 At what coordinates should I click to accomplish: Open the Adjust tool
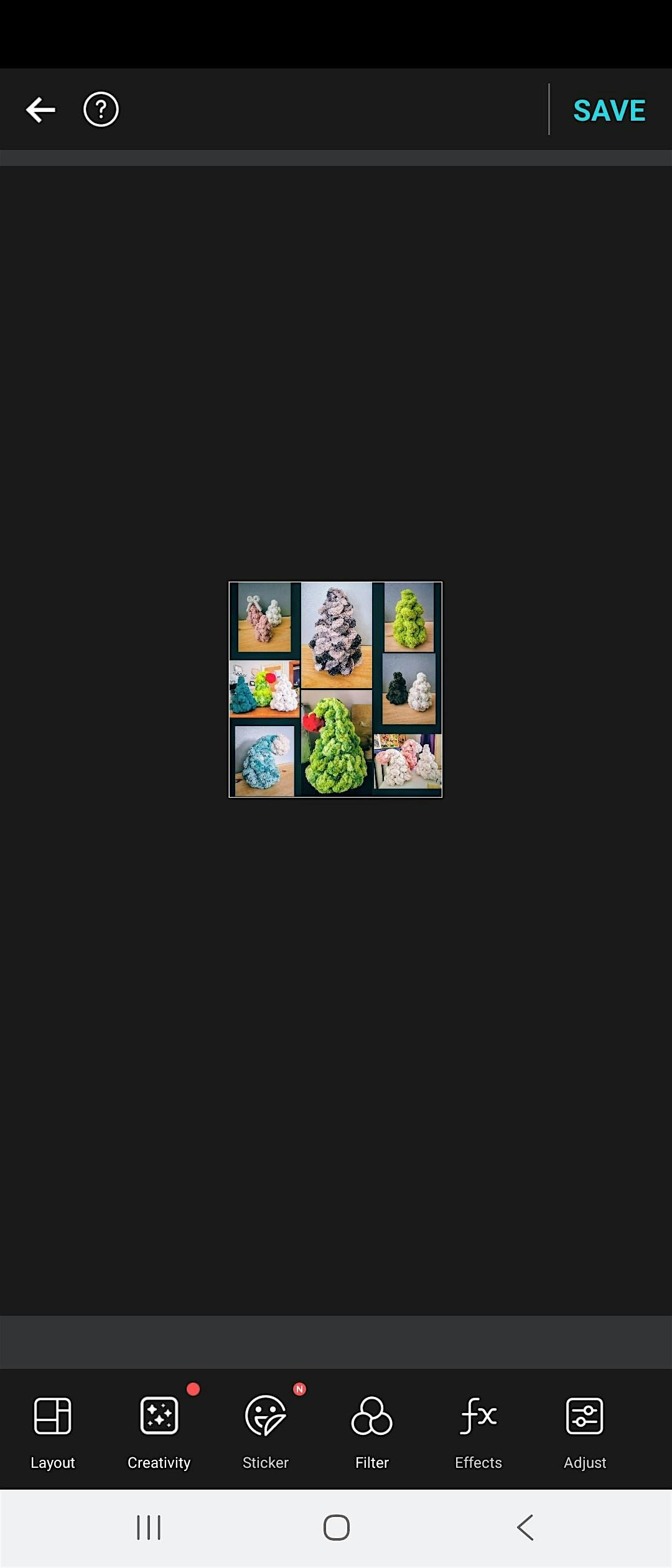tap(584, 1427)
